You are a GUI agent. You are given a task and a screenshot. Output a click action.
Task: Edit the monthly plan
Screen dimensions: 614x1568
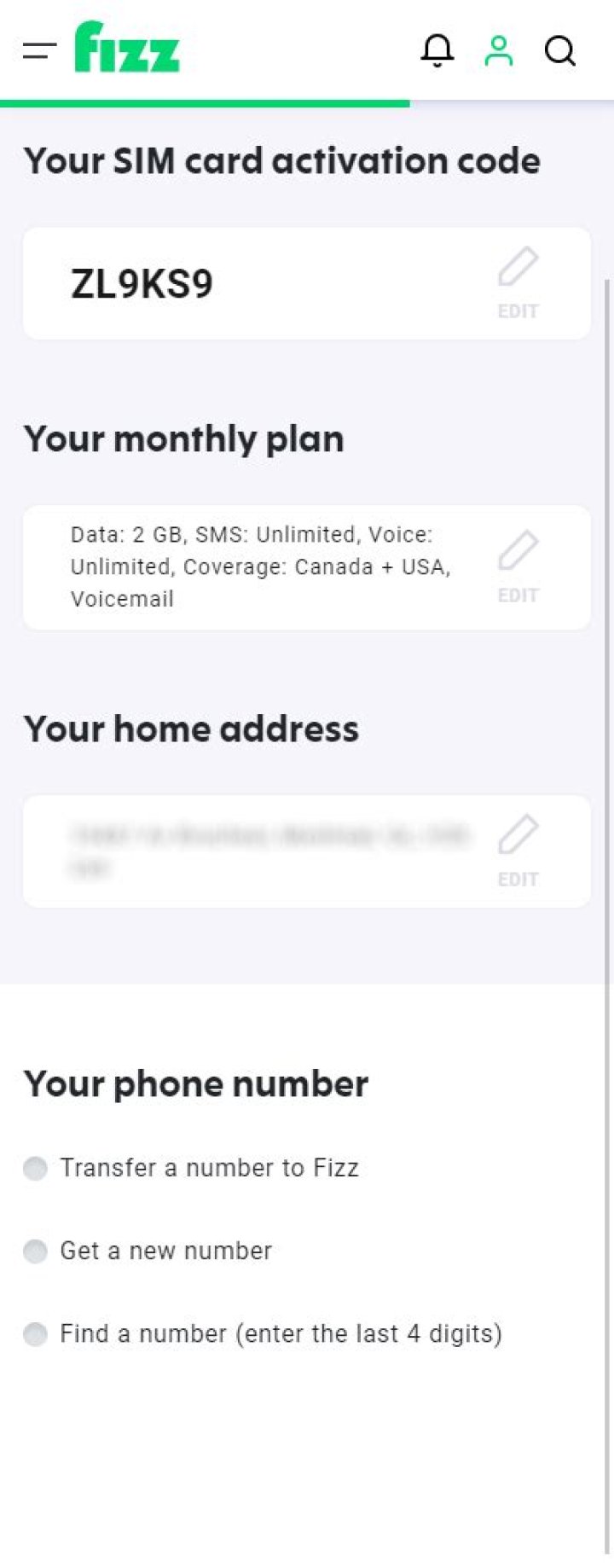[518, 566]
